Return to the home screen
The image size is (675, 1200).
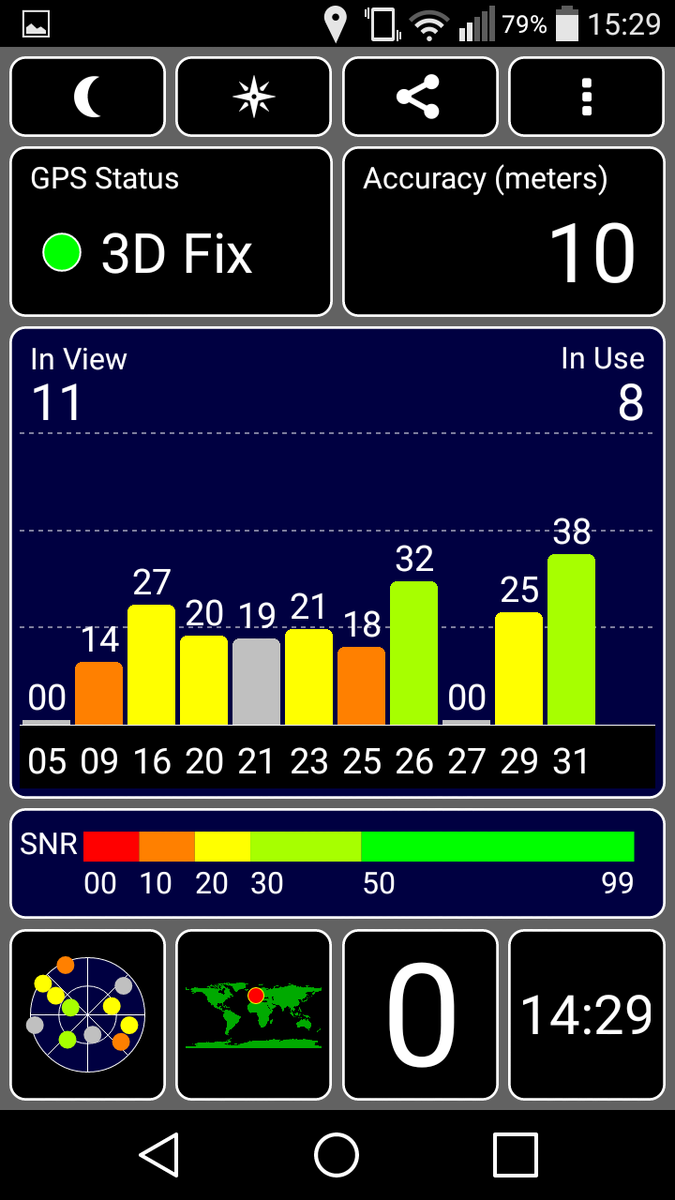[337, 1155]
